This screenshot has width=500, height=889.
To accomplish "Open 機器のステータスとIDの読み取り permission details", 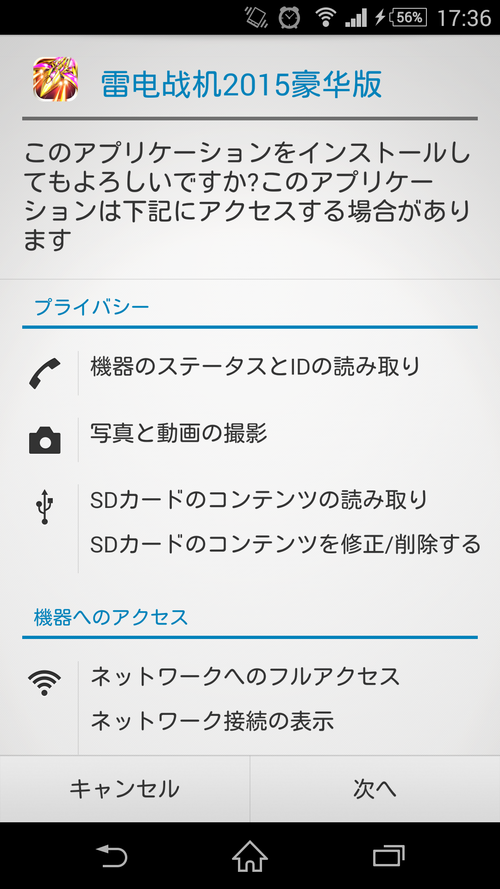I will point(255,367).
